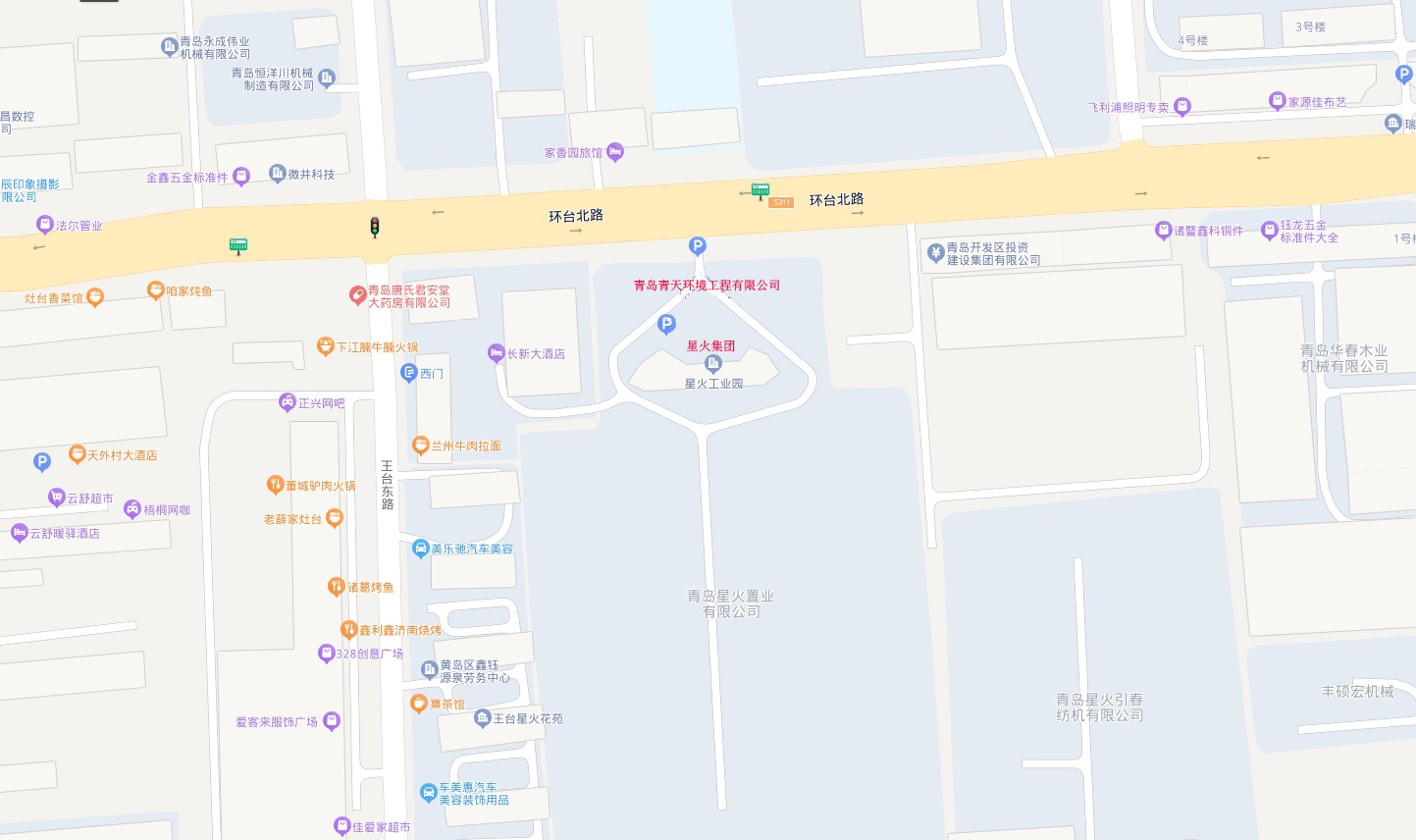Tap the 长新大酒店 hotel marker
Screen dimensions: 1416x840
pyautogui.click(x=497, y=353)
